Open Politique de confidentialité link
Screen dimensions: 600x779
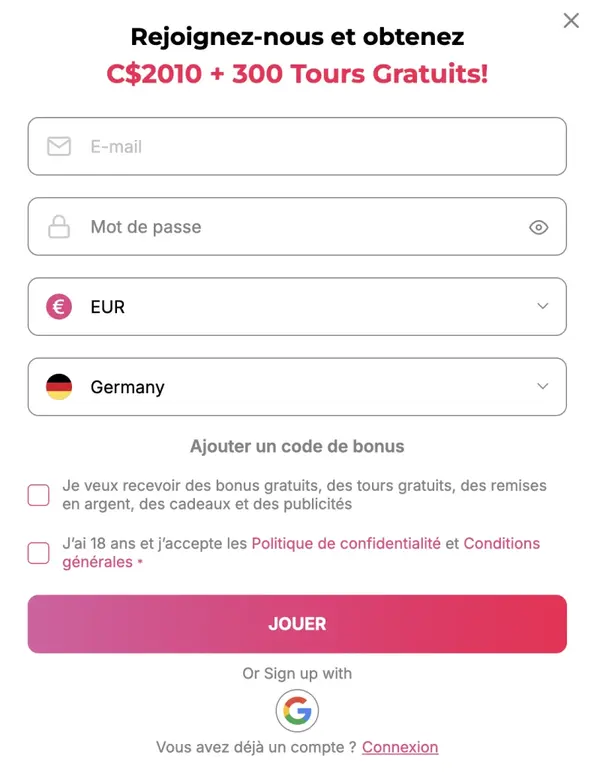[x=346, y=544]
